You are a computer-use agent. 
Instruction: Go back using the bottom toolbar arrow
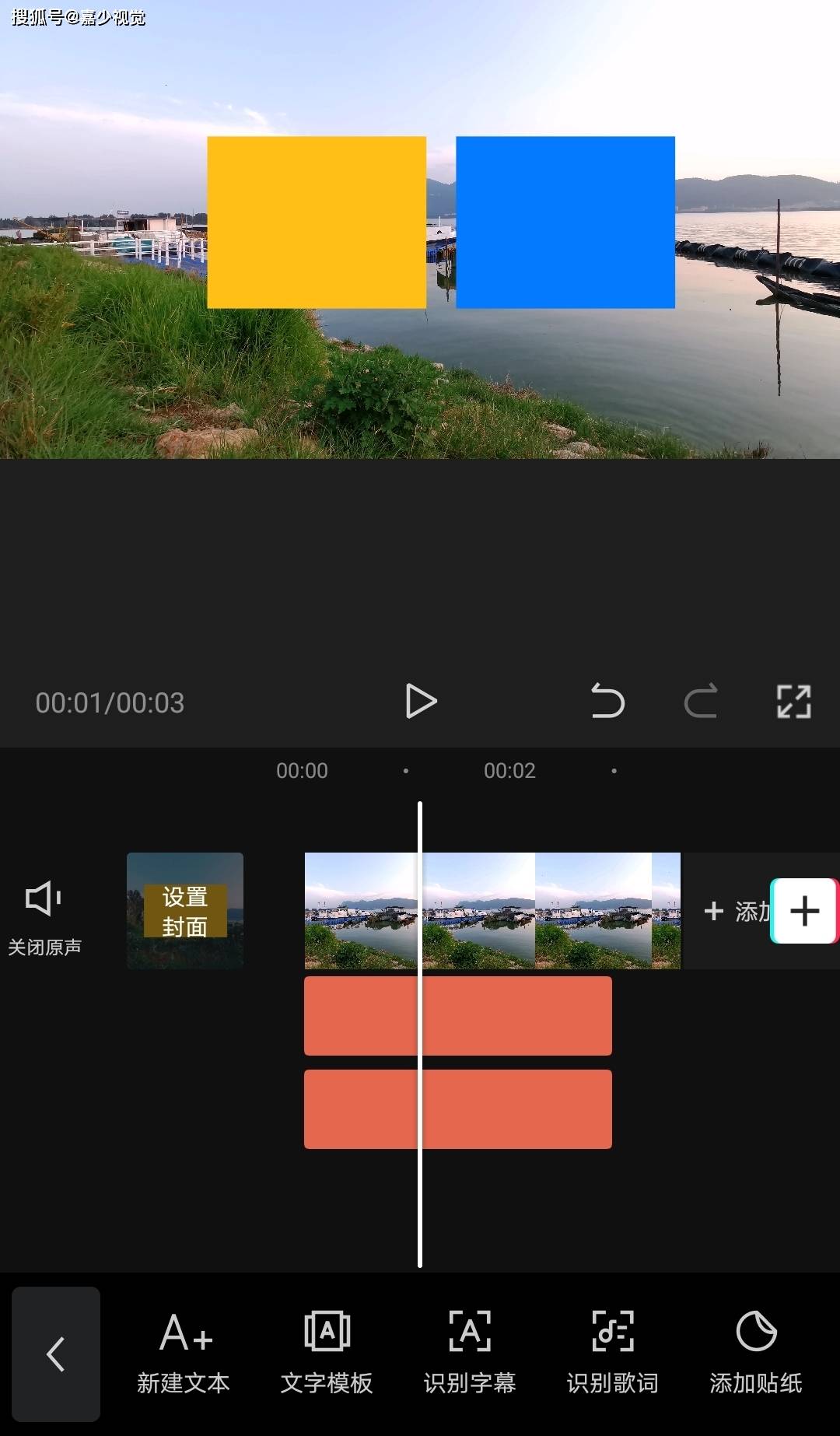(x=56, y=1354)
